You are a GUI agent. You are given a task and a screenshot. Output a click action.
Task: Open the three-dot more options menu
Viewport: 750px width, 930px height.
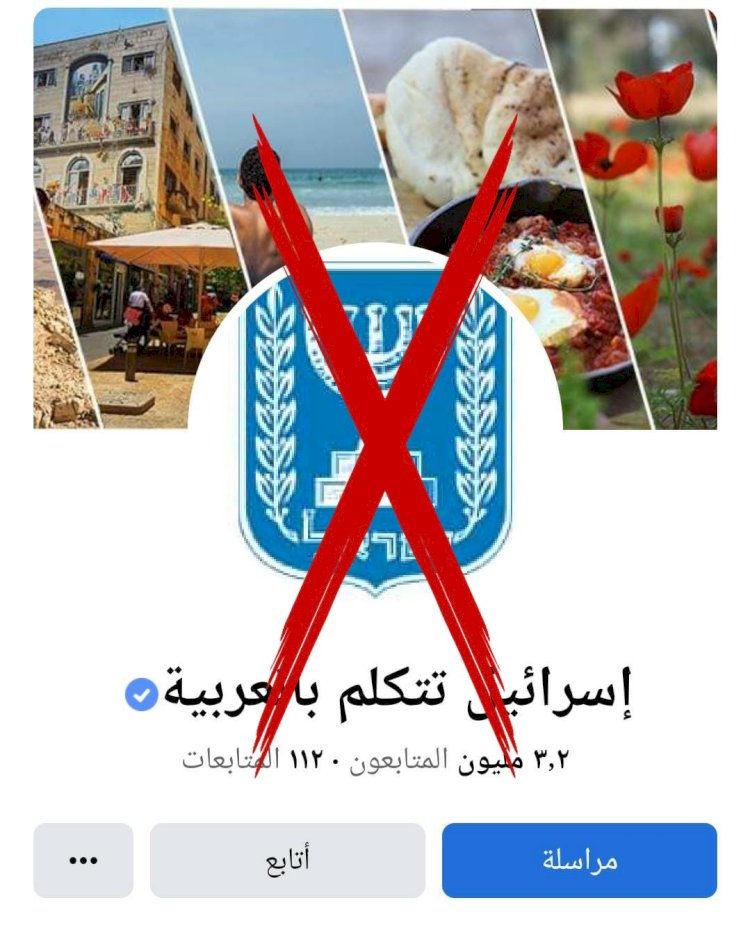[83, 860]
